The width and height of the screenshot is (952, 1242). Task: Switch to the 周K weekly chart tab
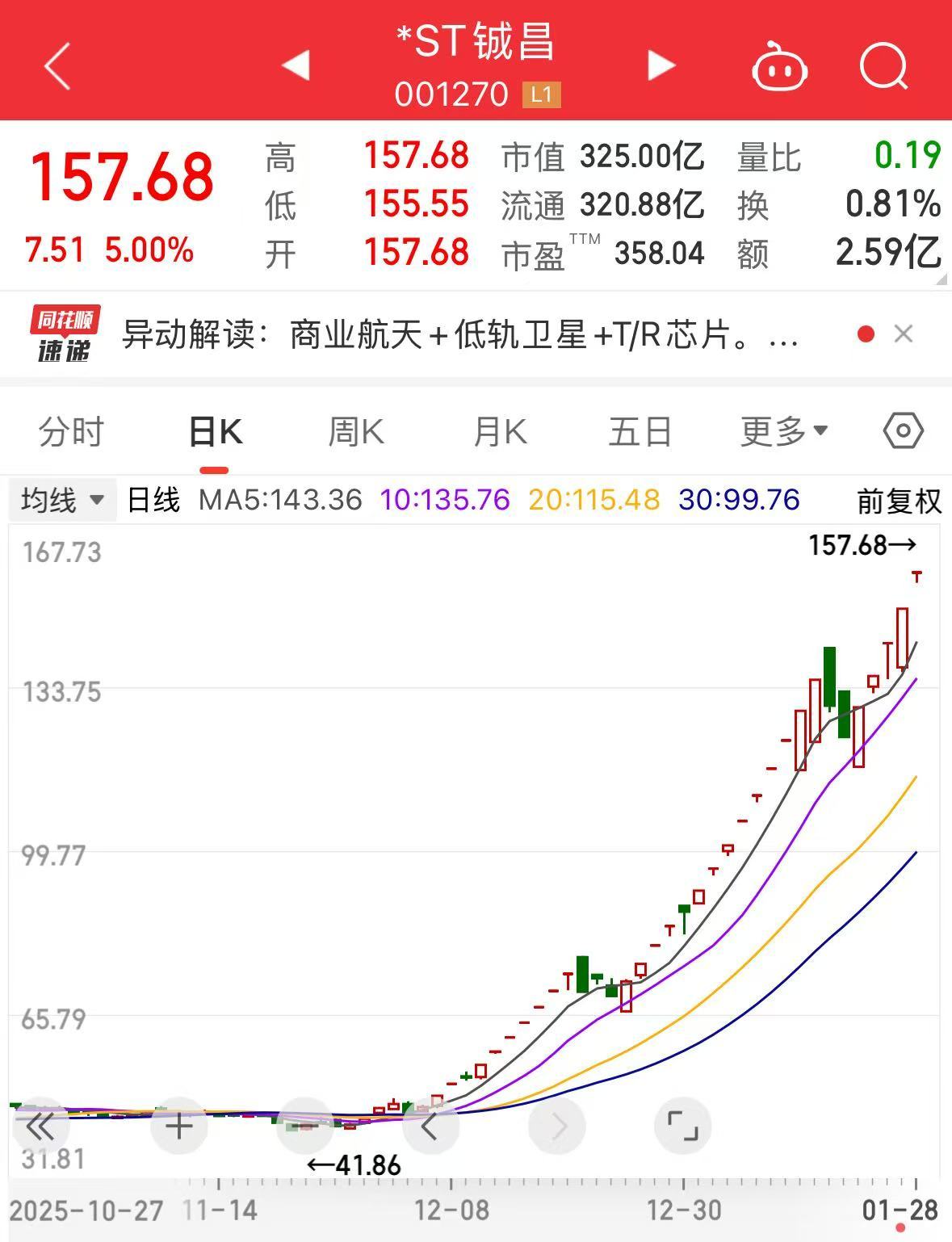click(x=355, y=431)
